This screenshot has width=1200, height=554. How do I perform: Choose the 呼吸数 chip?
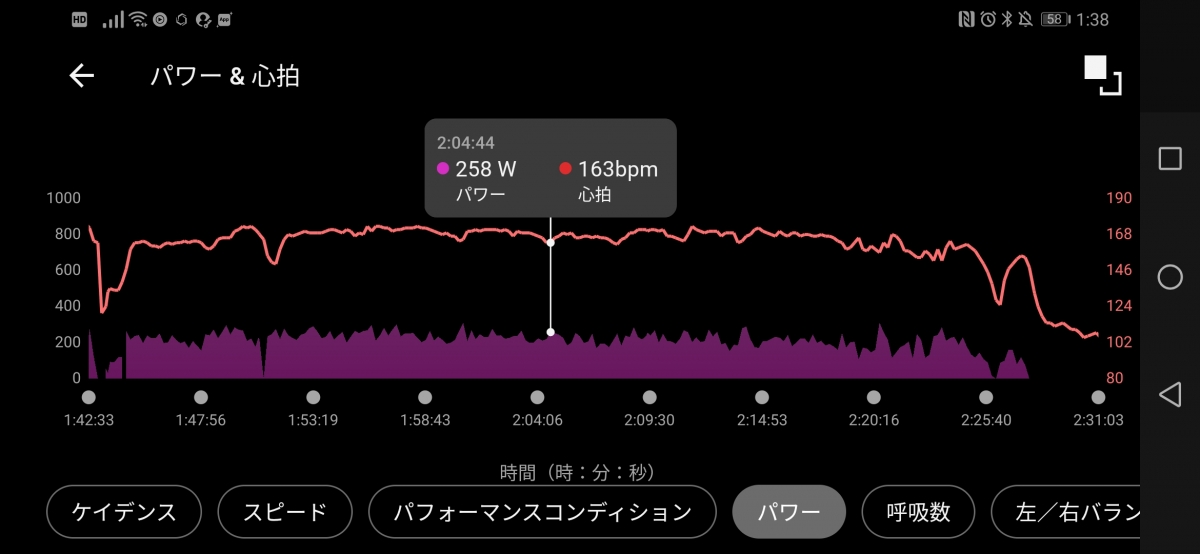(918, 512)
